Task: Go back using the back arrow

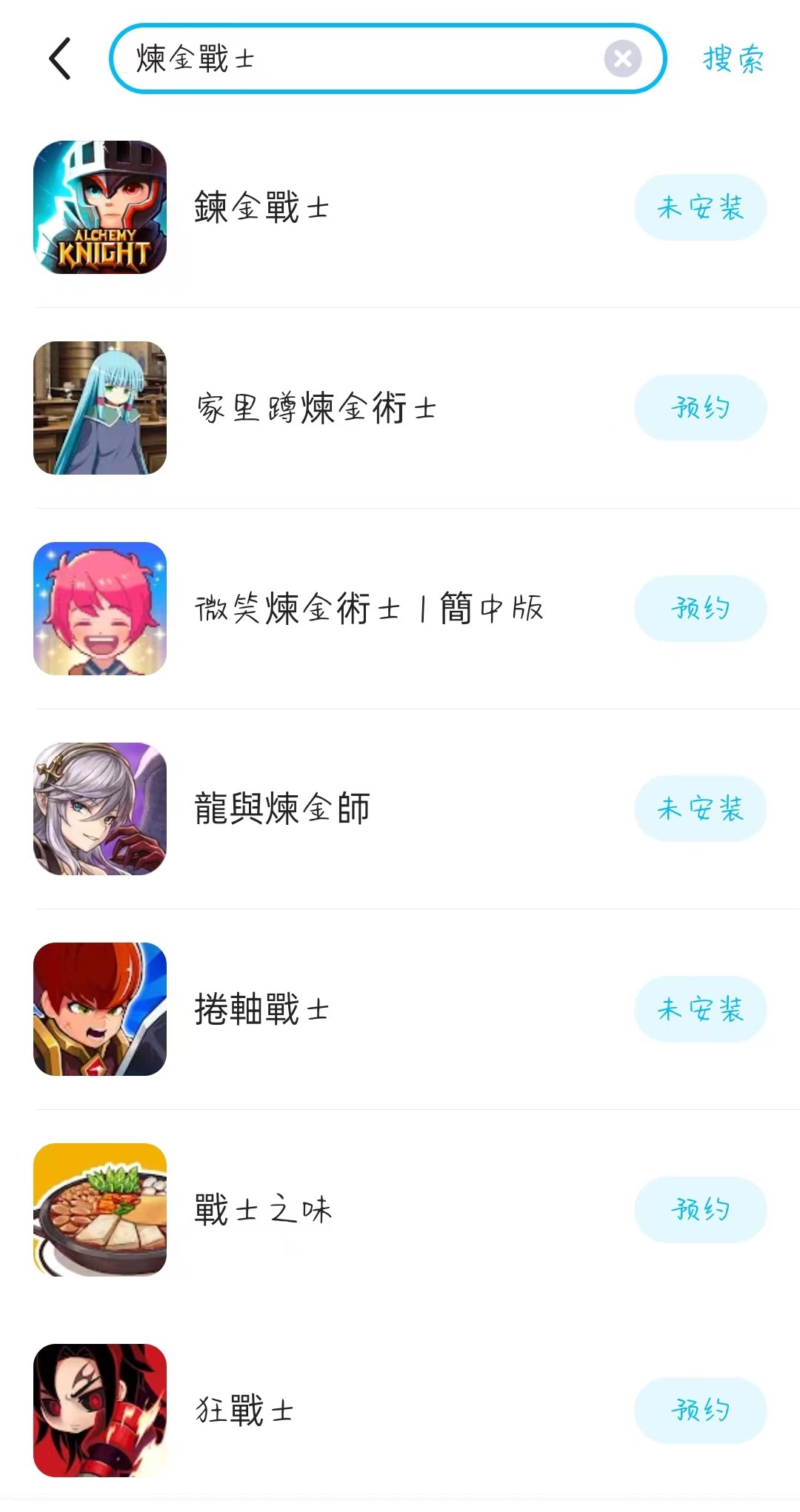Action: [x=60, y=58]
